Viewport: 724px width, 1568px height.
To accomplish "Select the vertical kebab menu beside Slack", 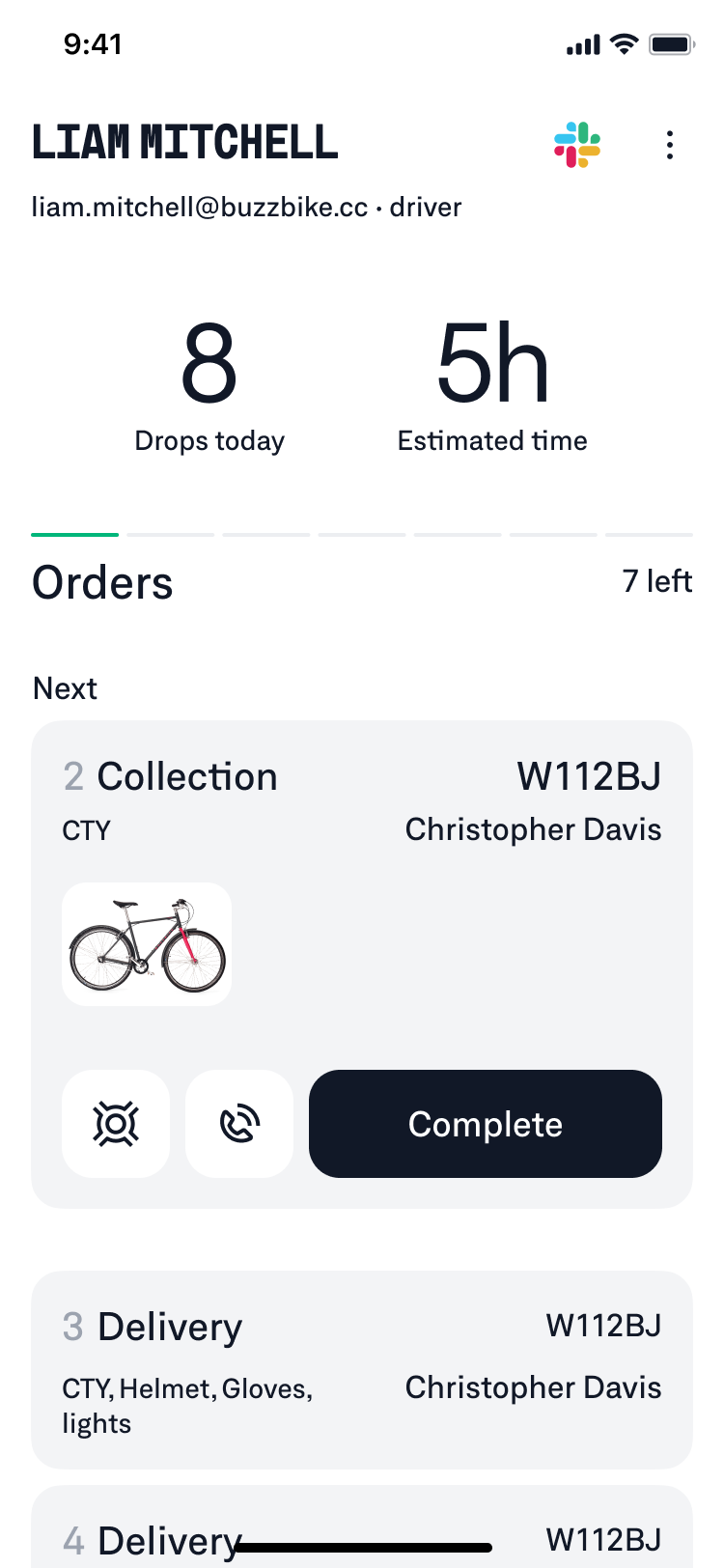I will tap(670, 144).
